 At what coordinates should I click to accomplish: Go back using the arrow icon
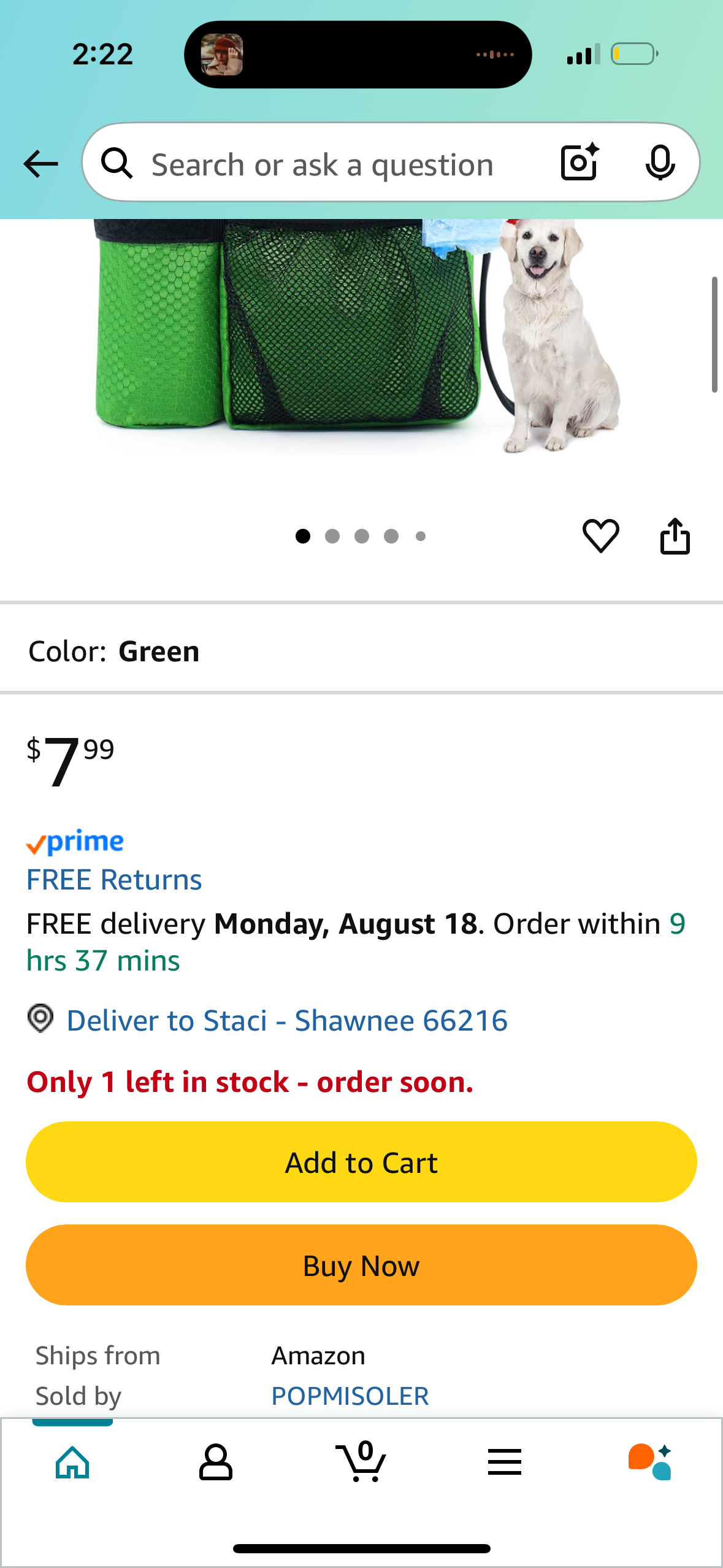40,164
